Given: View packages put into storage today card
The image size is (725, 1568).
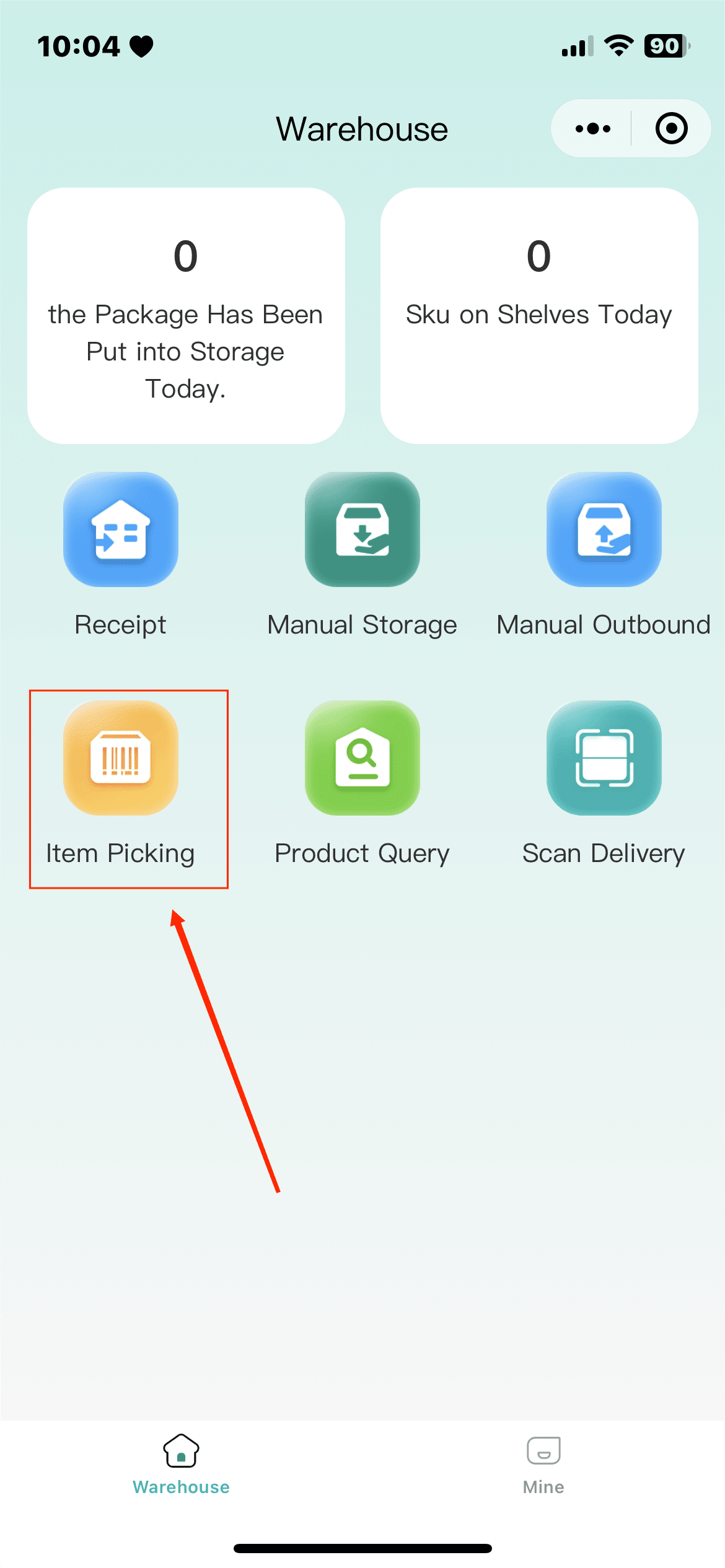Looking at the screenshot, I should click(x=186, y=316).
